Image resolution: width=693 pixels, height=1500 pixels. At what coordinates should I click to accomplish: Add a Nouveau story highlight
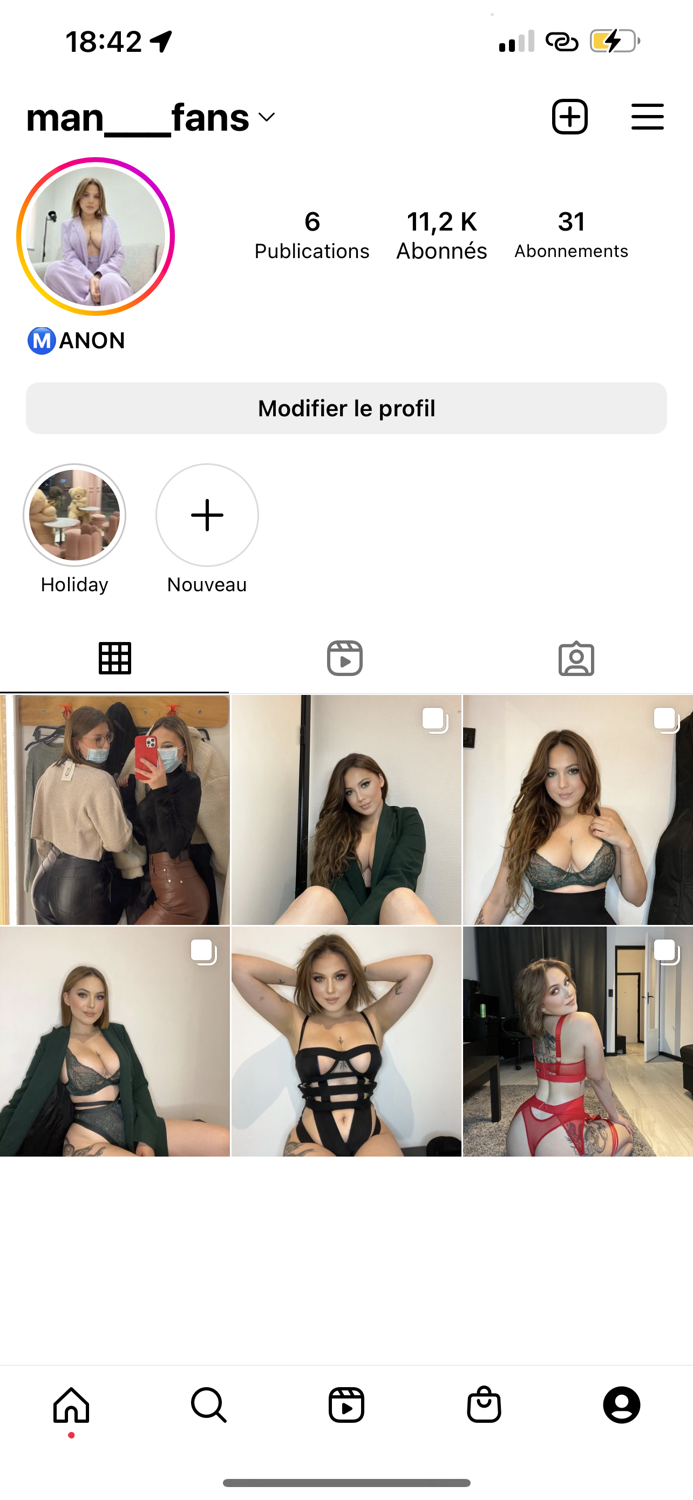pos(207,516)
